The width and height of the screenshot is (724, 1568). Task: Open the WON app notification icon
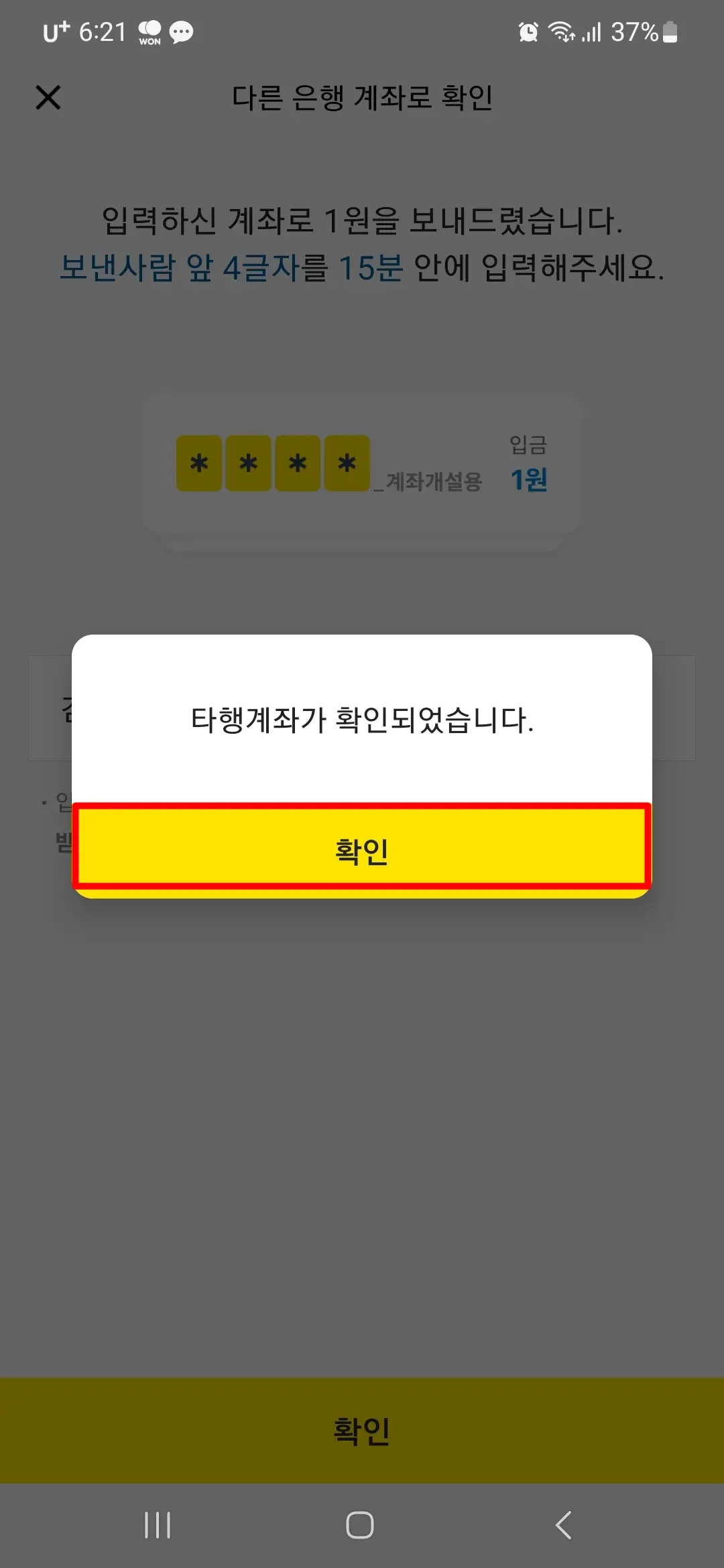pyautogui.click(x=151, y=30)
